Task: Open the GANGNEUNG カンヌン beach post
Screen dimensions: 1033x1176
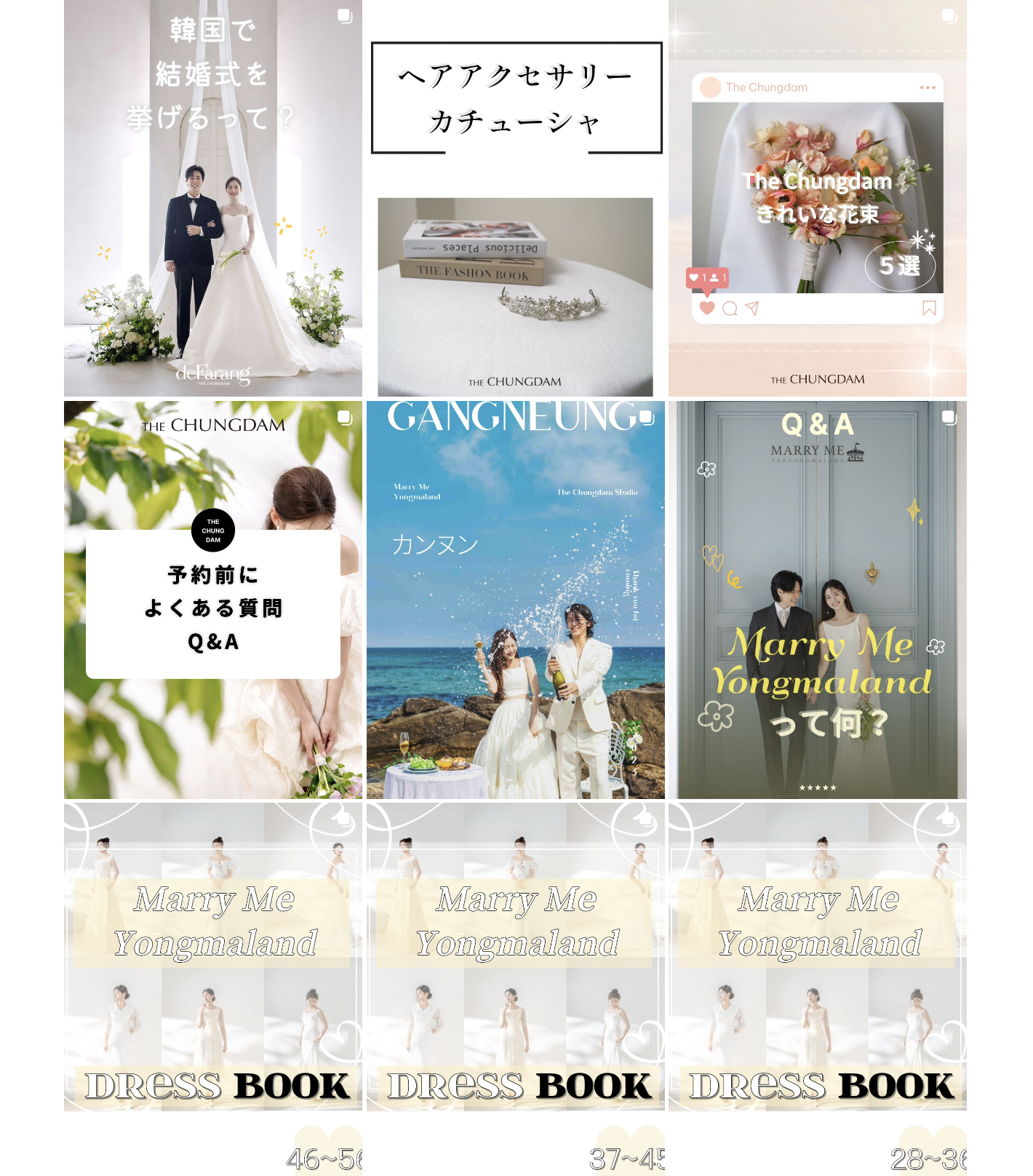Action: [515, 600]
